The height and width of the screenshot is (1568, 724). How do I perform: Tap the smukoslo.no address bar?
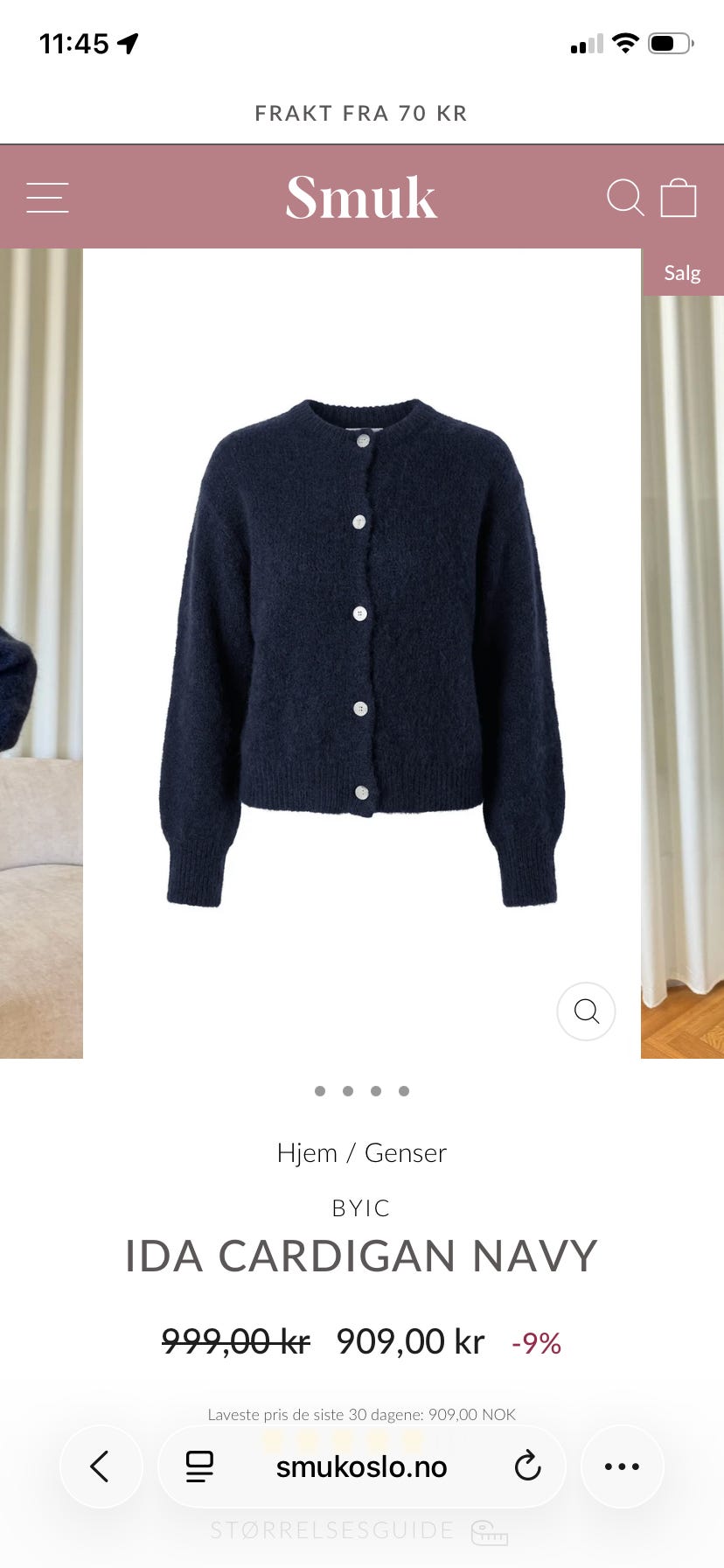361,1466
